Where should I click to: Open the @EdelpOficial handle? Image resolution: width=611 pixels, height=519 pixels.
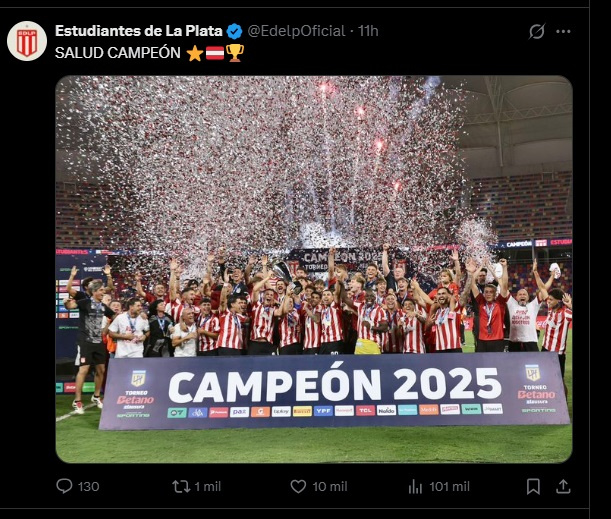296,31
